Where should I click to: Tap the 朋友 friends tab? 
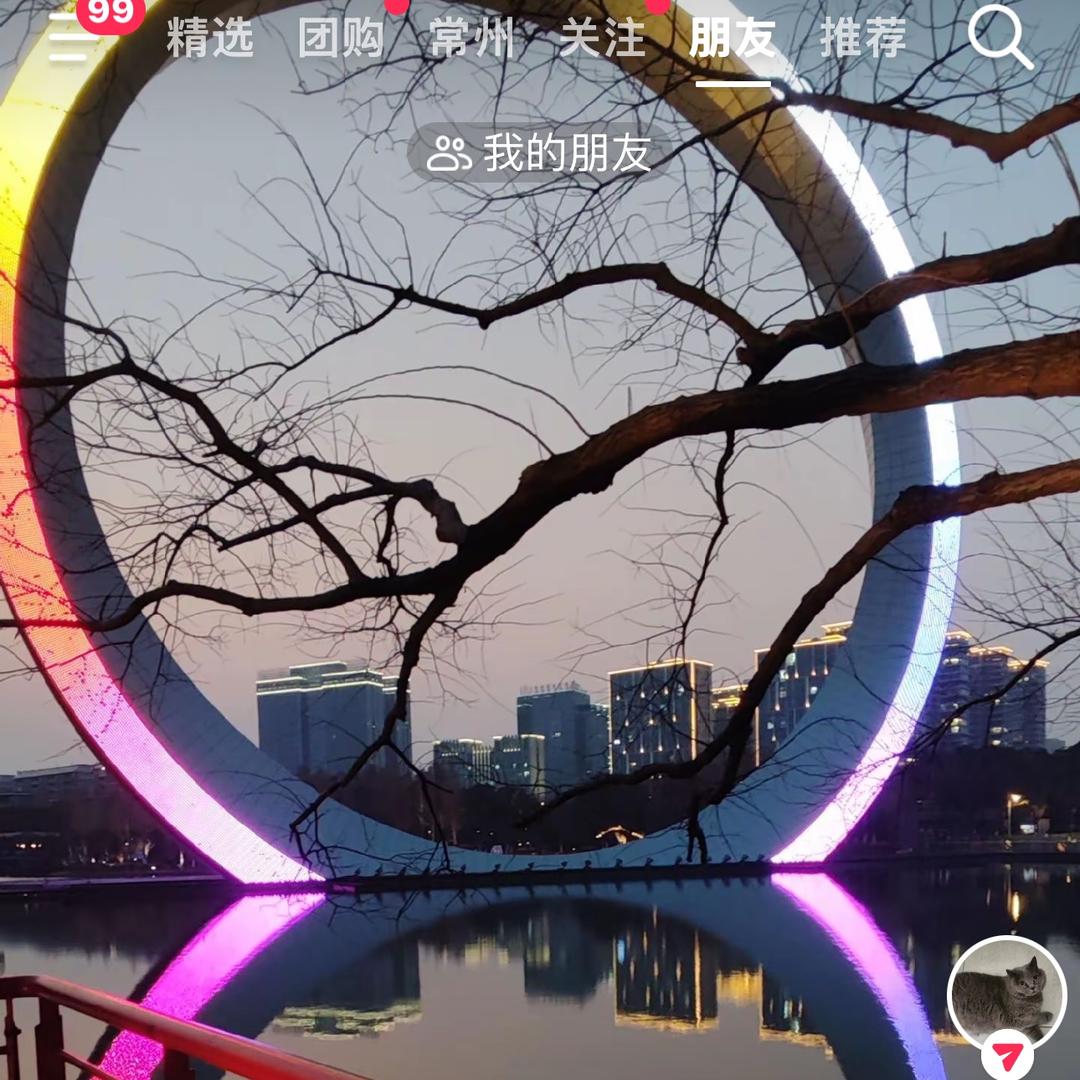pyautogui.click(x=733, y=39)
